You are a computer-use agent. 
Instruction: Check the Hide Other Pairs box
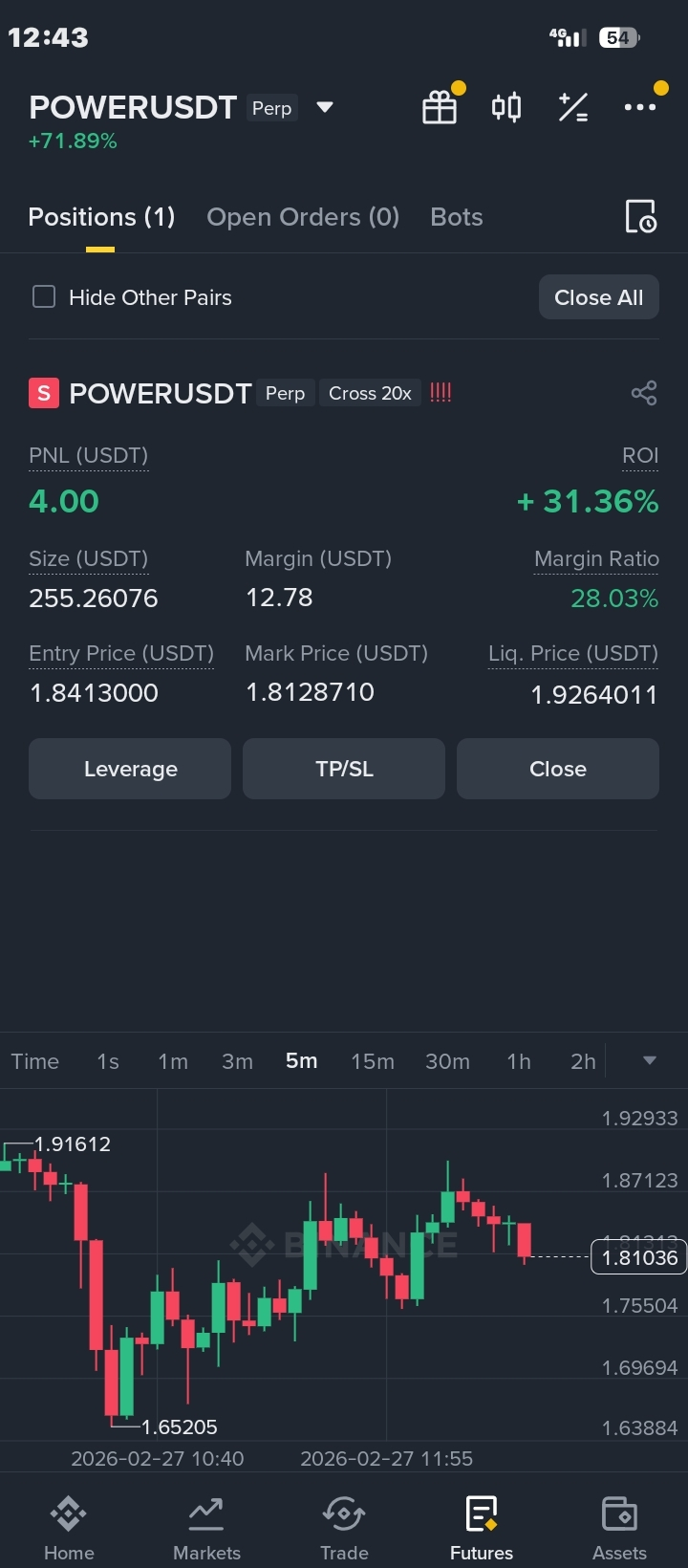tap(44, 297)
